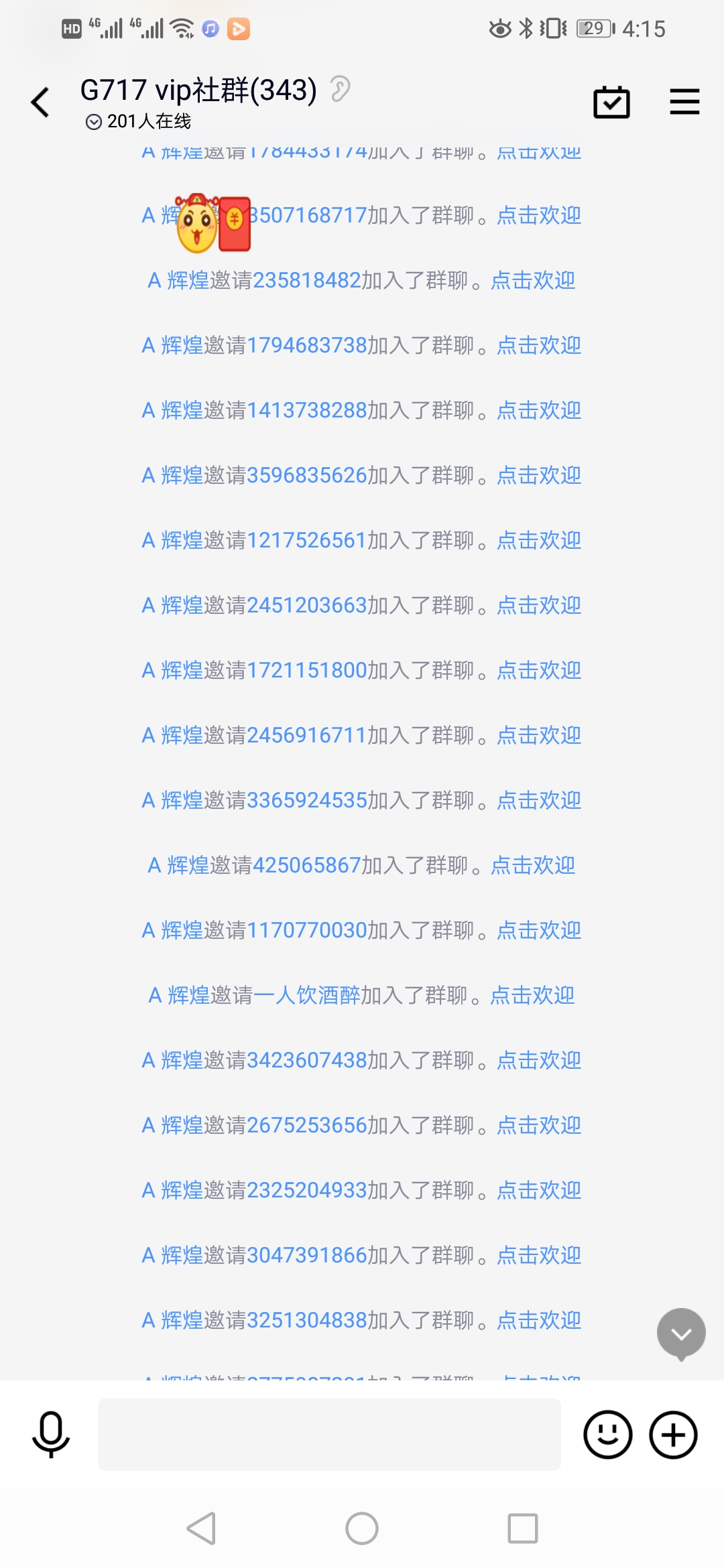Viewport: 724px width, 1568px height.
Task: Open profile of invited user 1217526561
Action: point(307,540)
